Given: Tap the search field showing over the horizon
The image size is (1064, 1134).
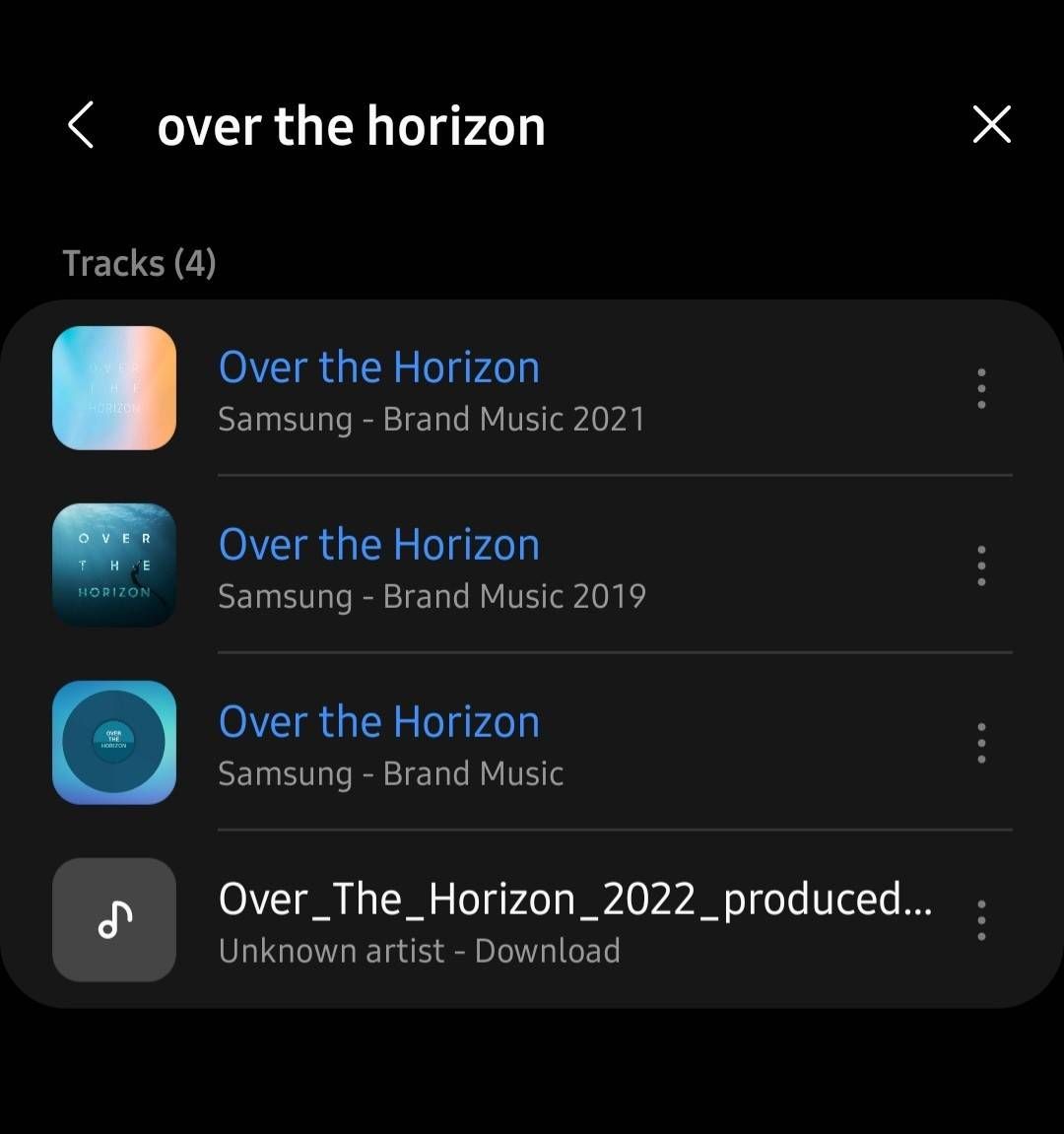Looking at the screenshot, I should click(353, 125).
